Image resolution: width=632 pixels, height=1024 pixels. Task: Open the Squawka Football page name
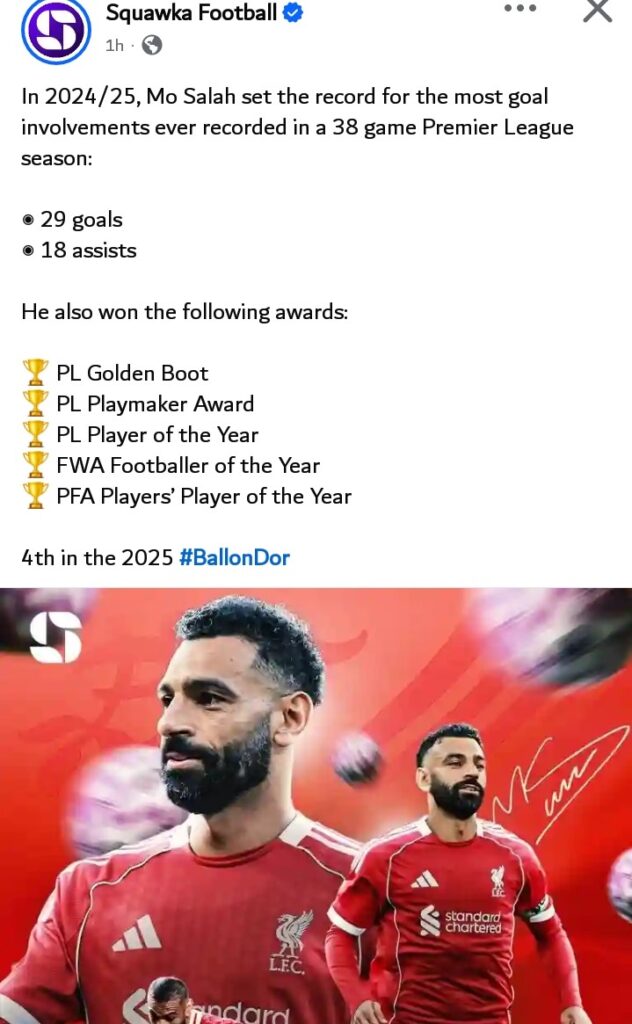191,13
